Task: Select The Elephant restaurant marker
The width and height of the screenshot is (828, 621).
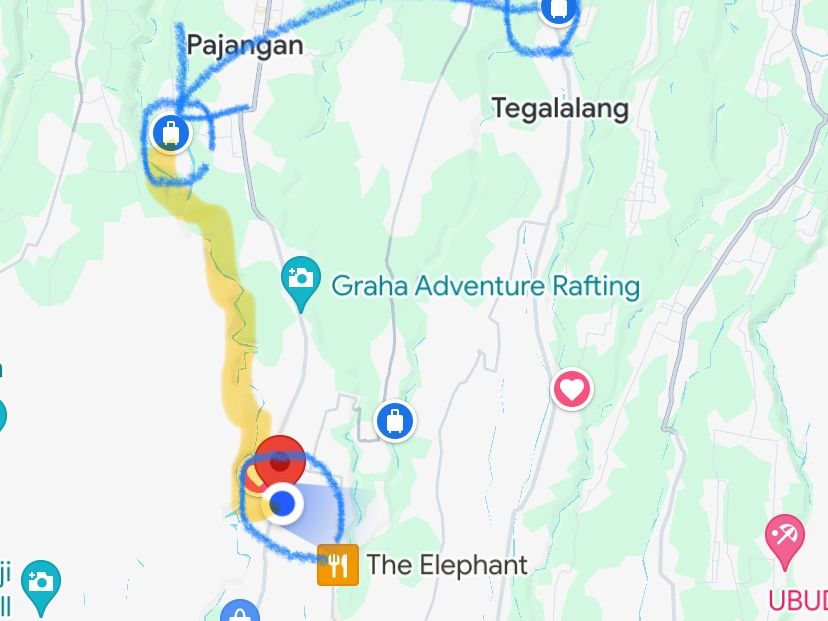Action: coord(338,566)
